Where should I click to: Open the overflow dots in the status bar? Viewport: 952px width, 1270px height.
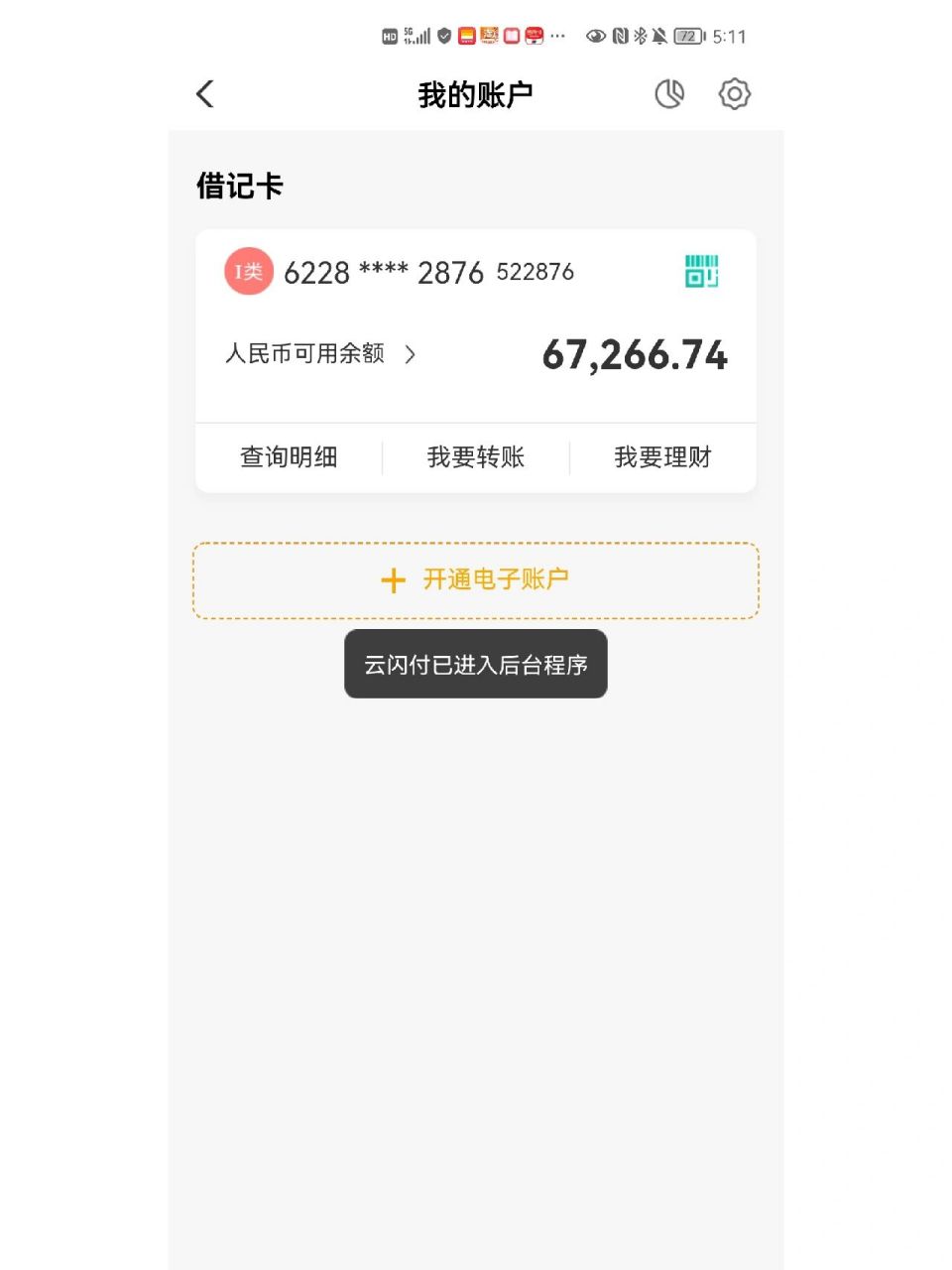click(558, 36)
